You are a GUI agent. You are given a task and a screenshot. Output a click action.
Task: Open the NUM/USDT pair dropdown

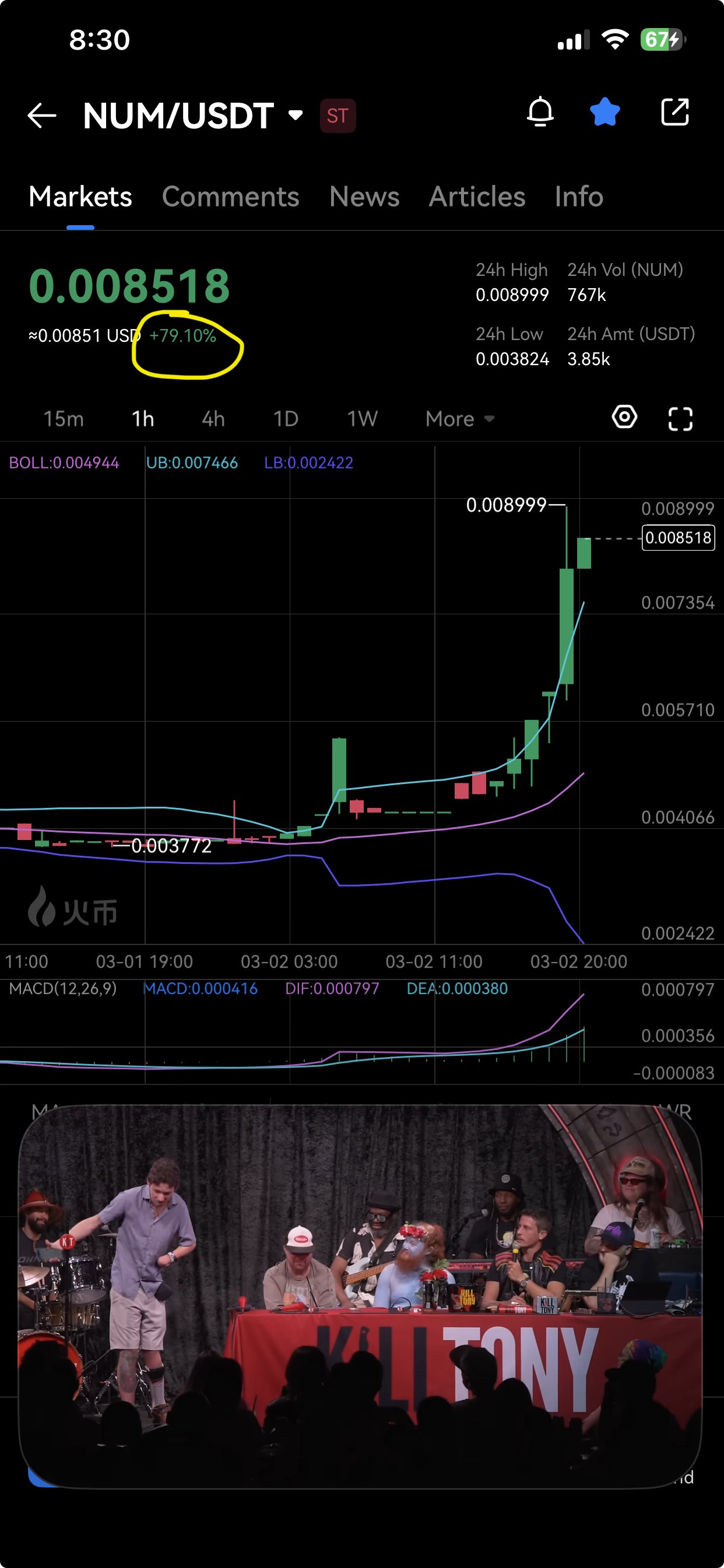click(x=296, y=116)
